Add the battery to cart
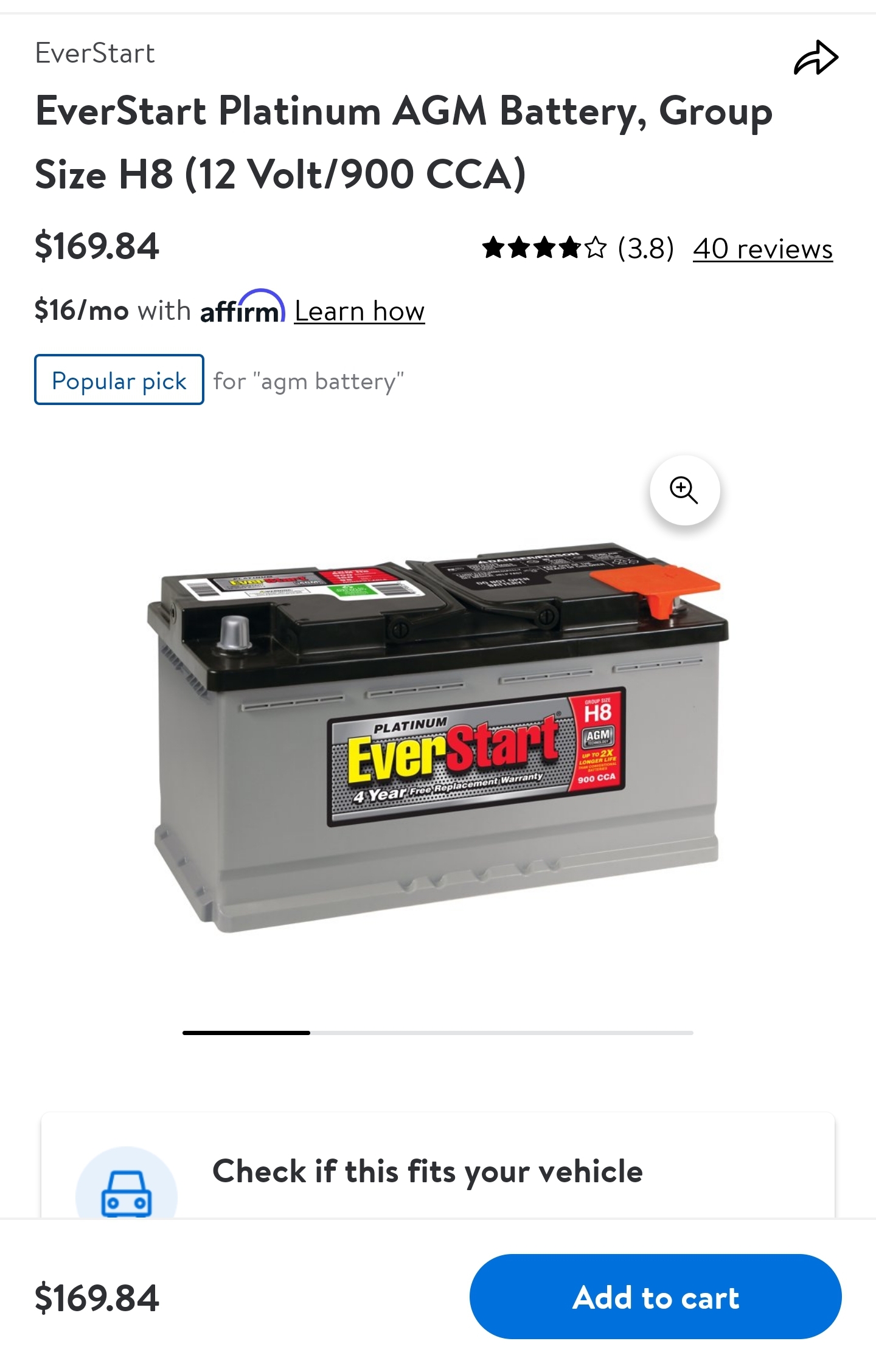The image size is (876, 1372). point(655,1297)
